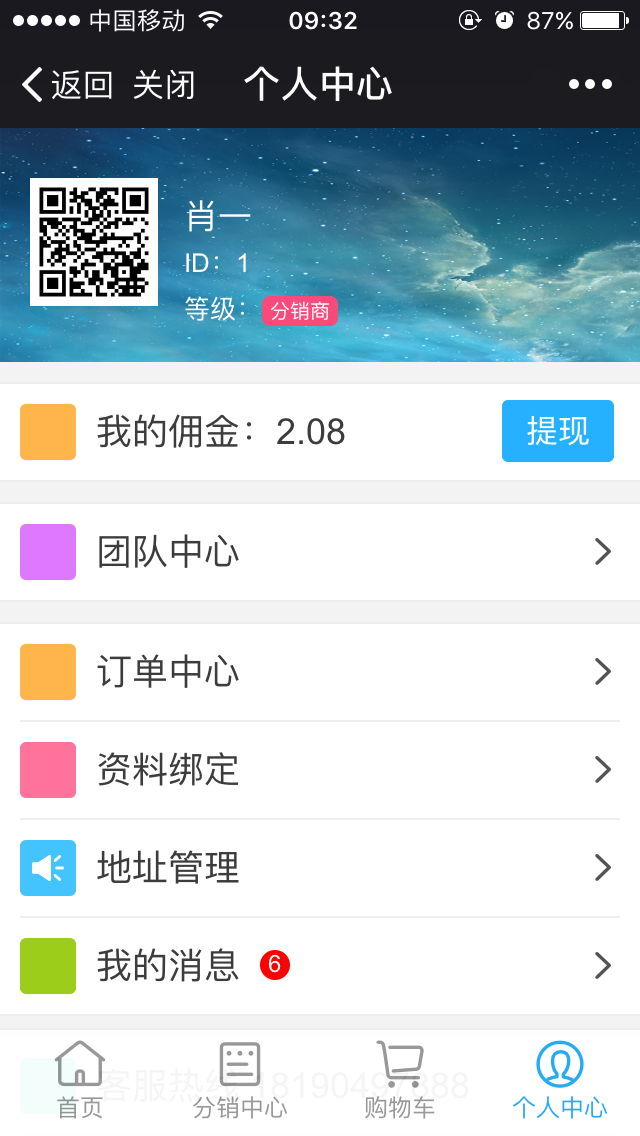Open the three-dot overflow menu

coord(590,85)
